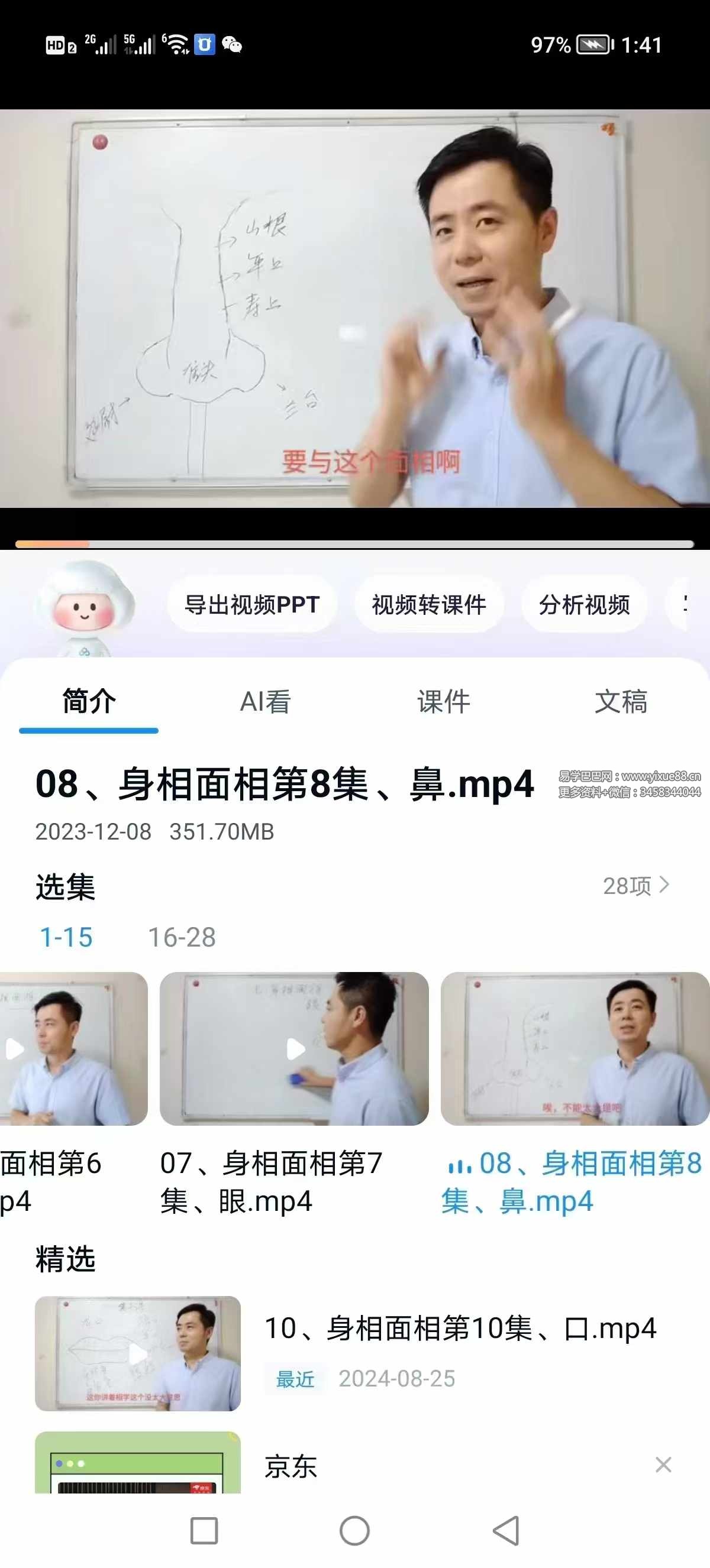Select the 1-15 episode range
Viewport: 710px width, 1568px height.
tap(65, 938)
